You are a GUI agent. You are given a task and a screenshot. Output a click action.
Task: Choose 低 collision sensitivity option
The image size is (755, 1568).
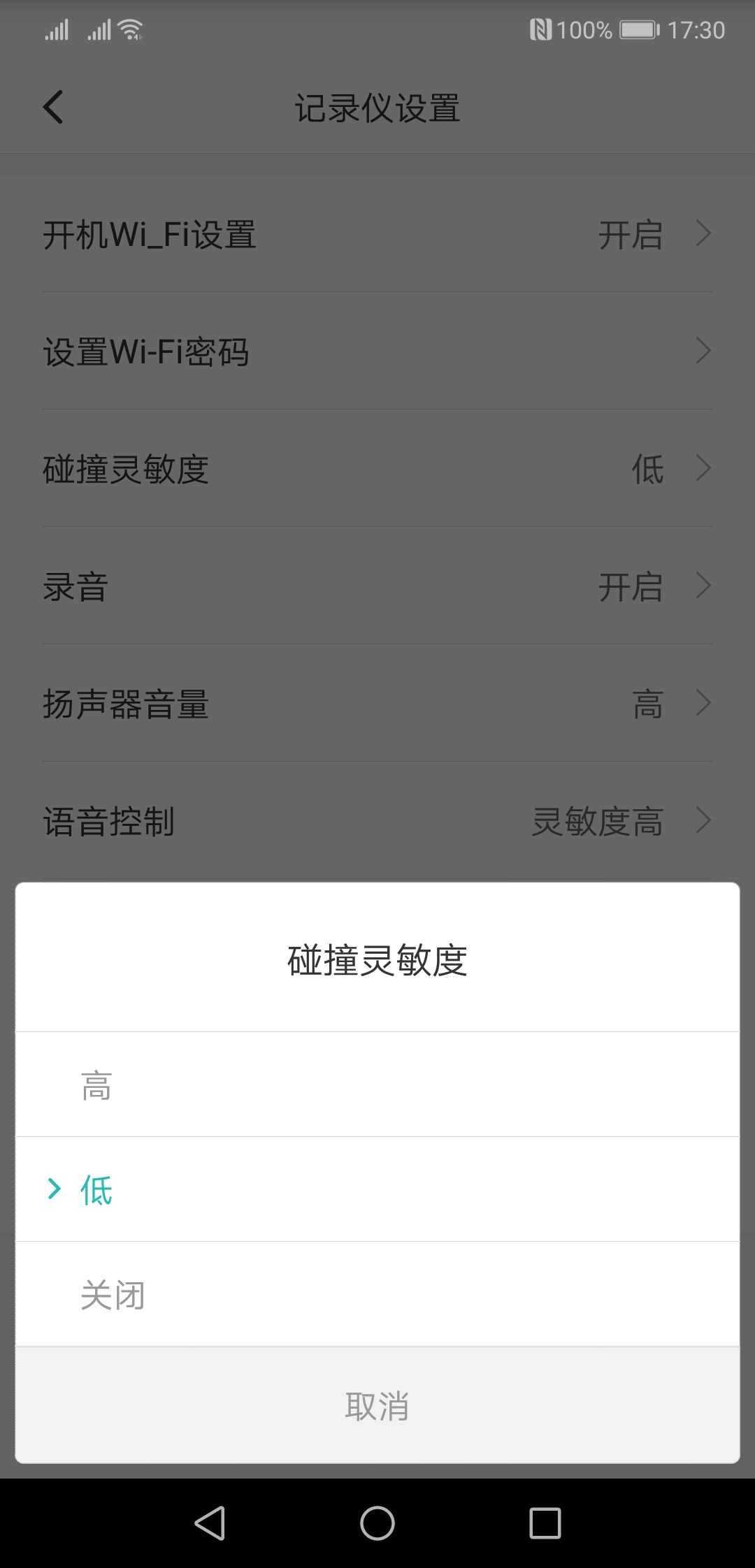[377, 1189]
